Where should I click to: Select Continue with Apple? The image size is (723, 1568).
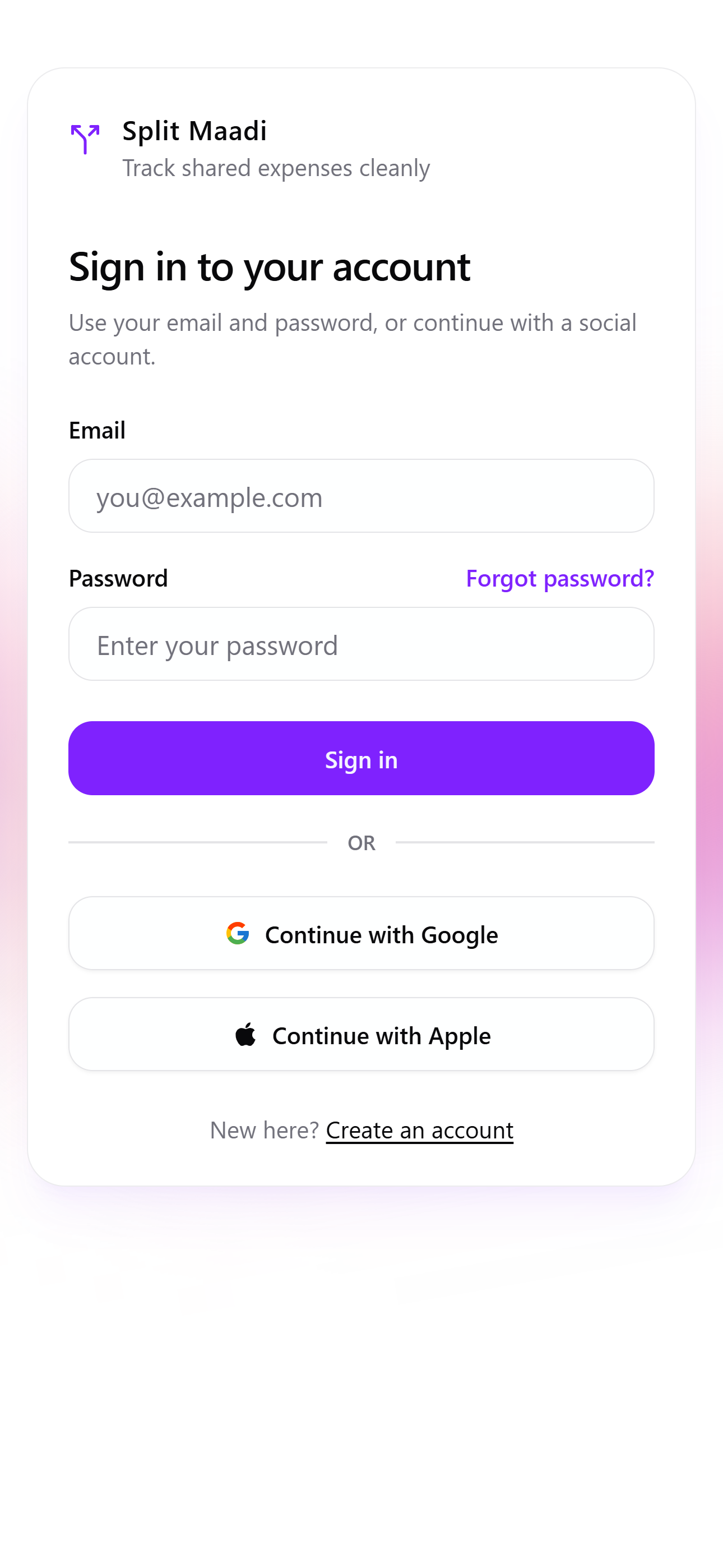pos(361,1034)
